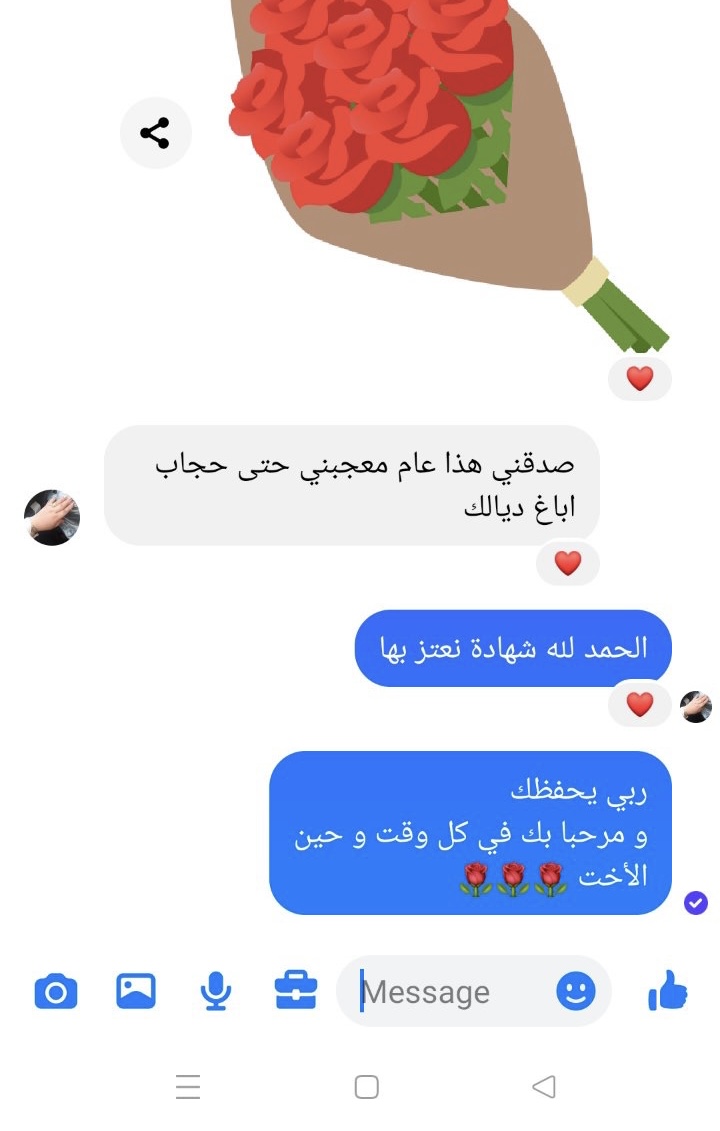The width and height of the screenshot is (720, 1131).
Task: Go to the home screen
Action: pyautogui.click(x=367, y=1086)
